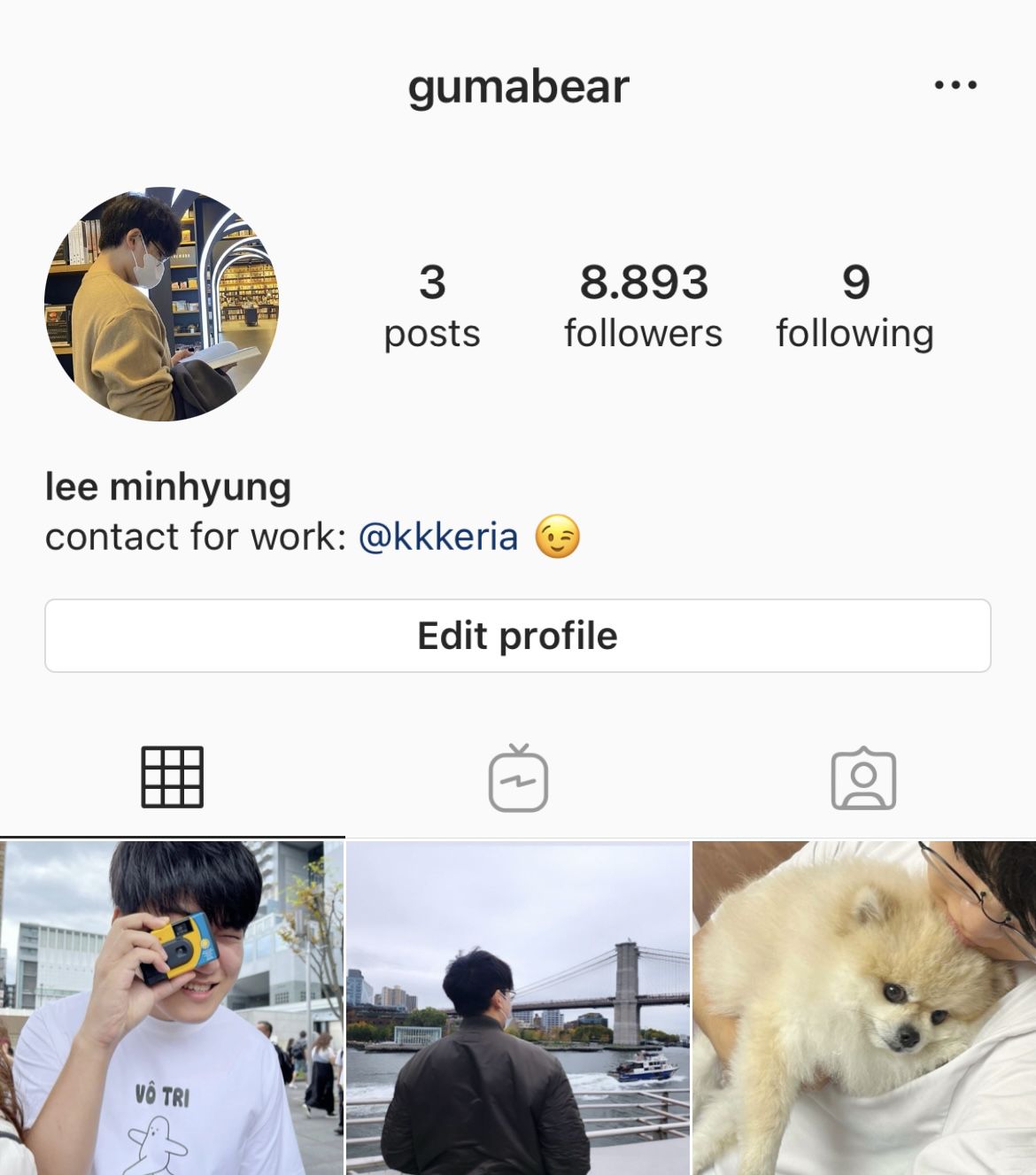Open the post showing the bridge
The width and height of the screenshot is (1036, 1175).
click(x=518, y=1008)
